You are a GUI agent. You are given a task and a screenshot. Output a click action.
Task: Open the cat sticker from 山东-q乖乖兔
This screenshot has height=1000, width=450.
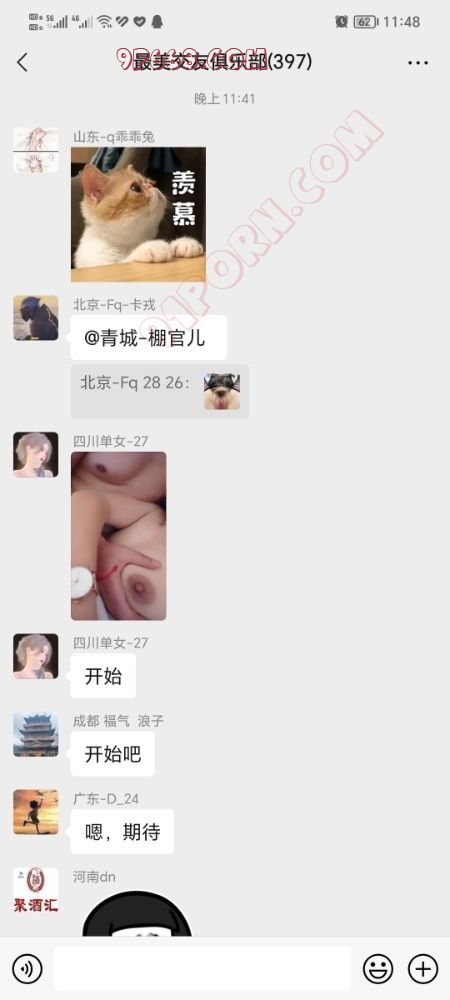coord(138,215)
